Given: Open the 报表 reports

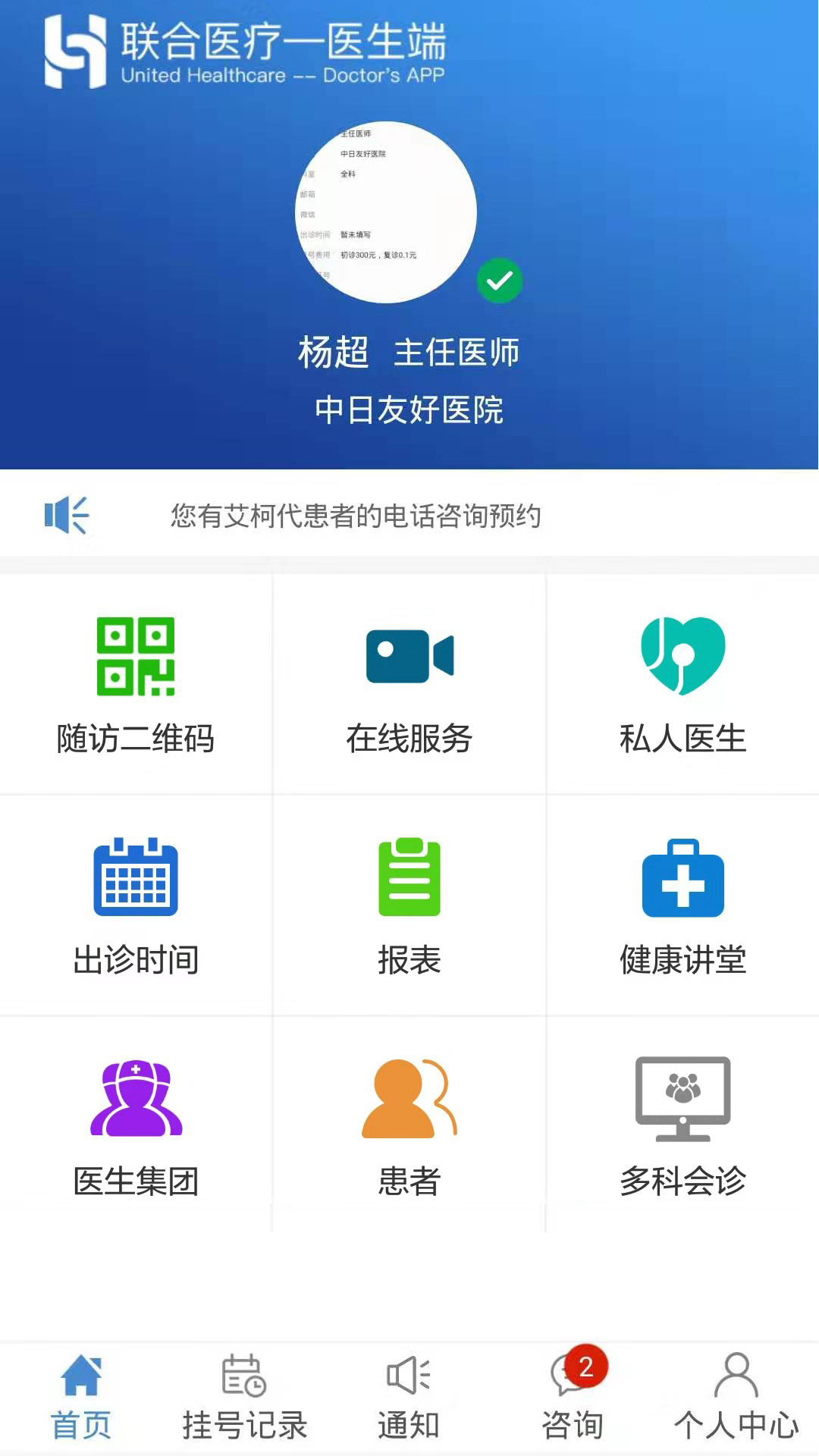Looking at the screenshot, I should pyautogui.click(x=409, y=906).
